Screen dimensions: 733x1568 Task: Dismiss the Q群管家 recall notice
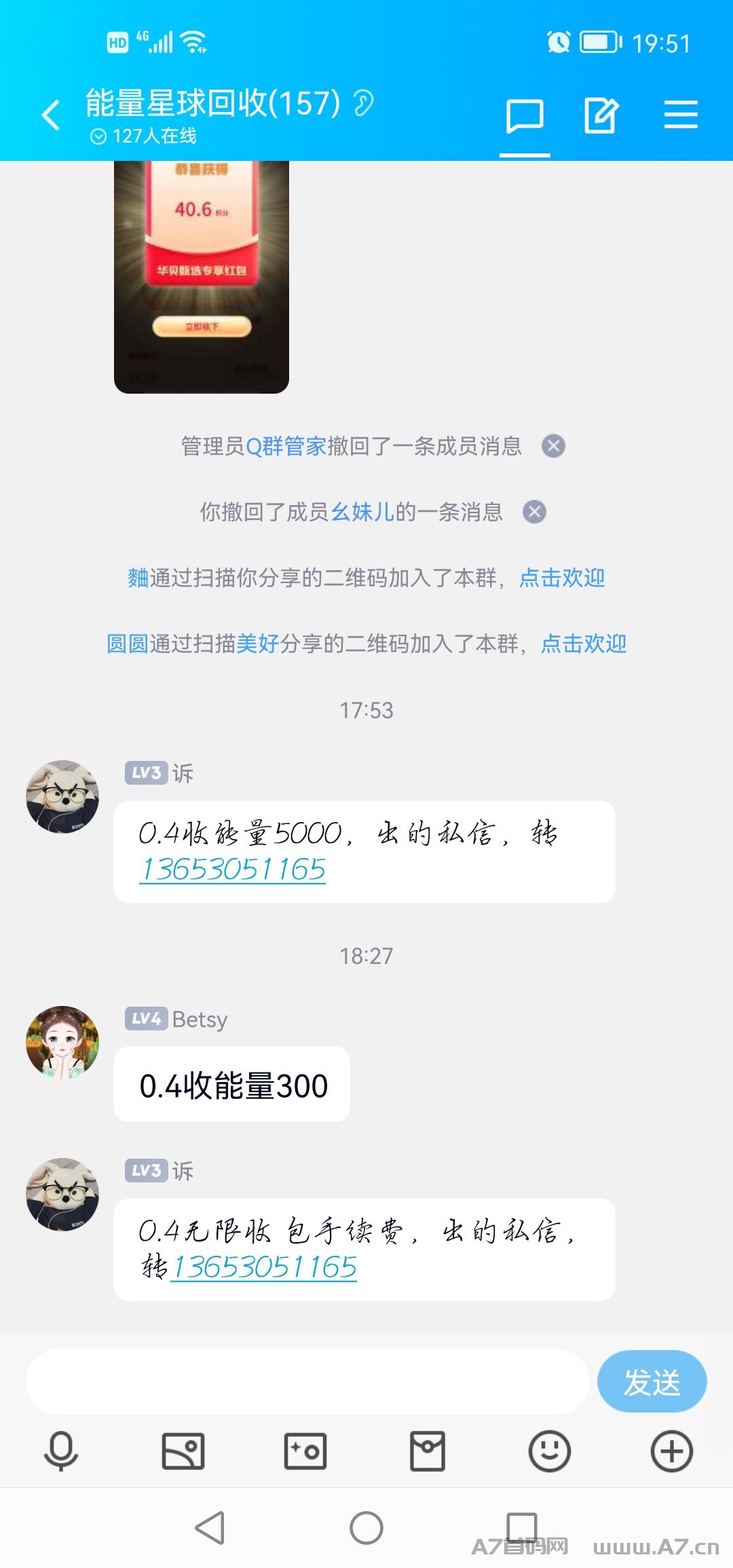tap(553, 446)
